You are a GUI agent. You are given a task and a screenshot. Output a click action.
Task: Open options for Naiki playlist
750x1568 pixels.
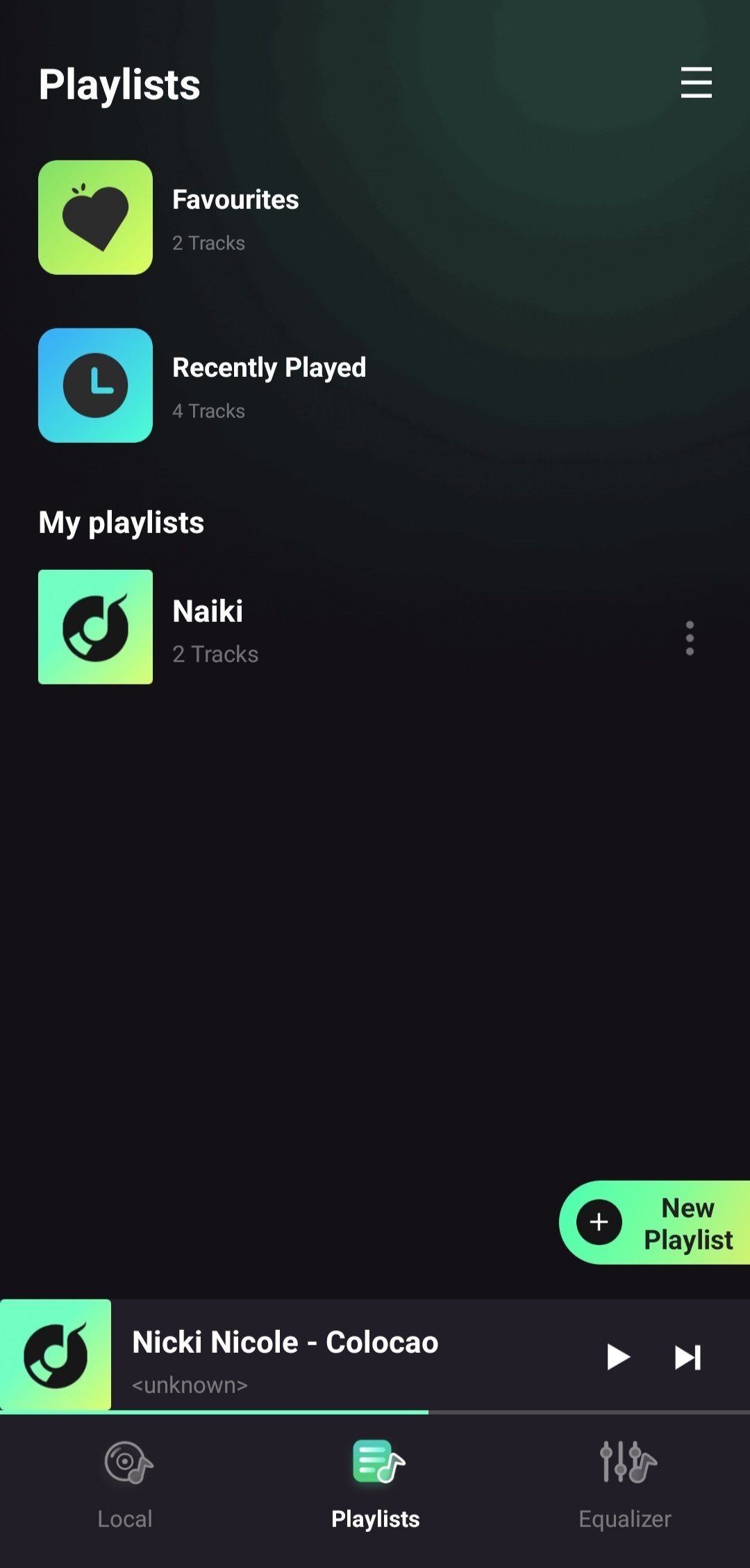click(689, 638)
